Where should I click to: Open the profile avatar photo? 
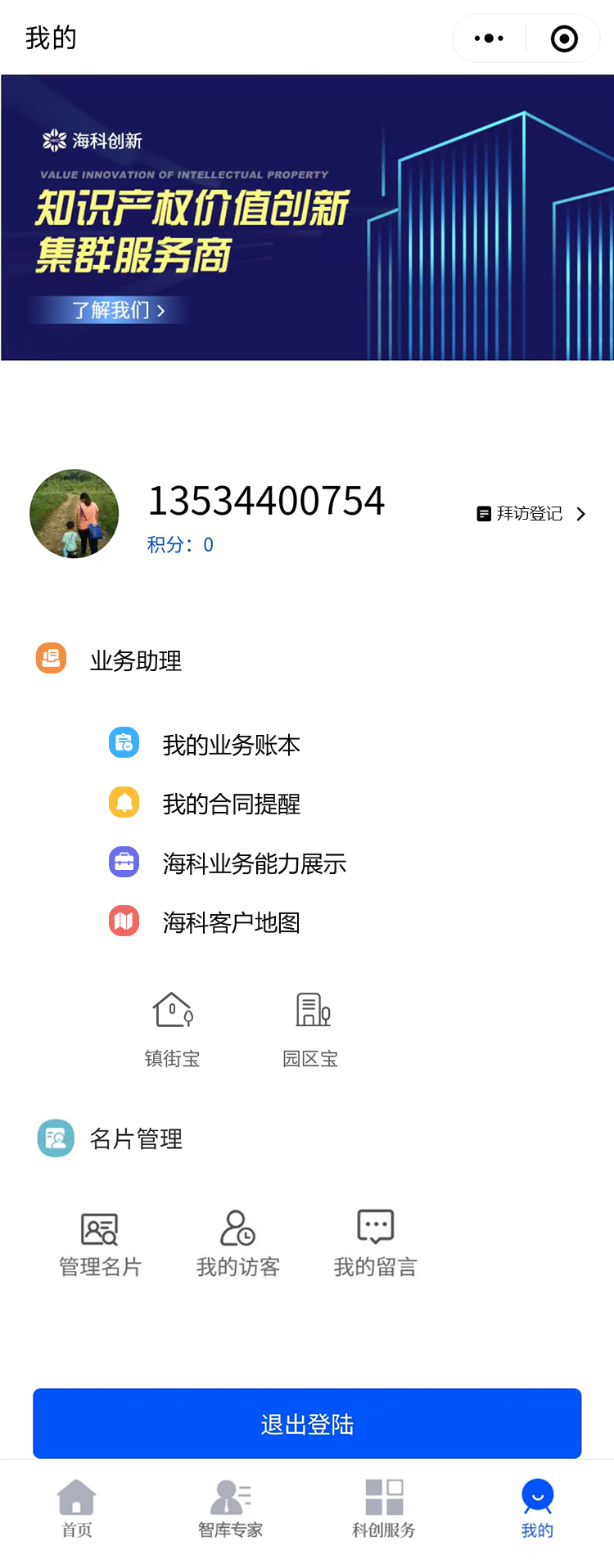(74, 514)
